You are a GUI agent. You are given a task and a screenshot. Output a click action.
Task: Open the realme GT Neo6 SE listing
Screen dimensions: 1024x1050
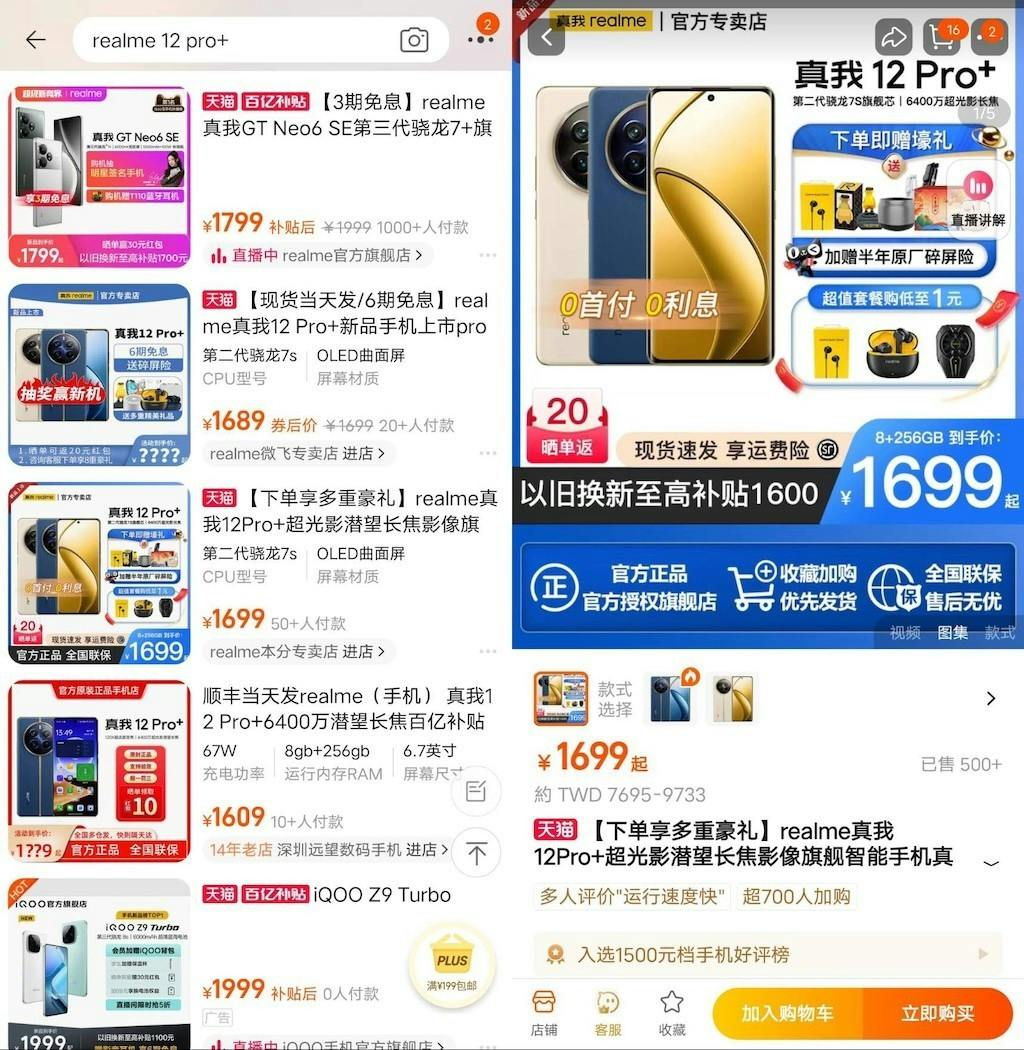347,115
